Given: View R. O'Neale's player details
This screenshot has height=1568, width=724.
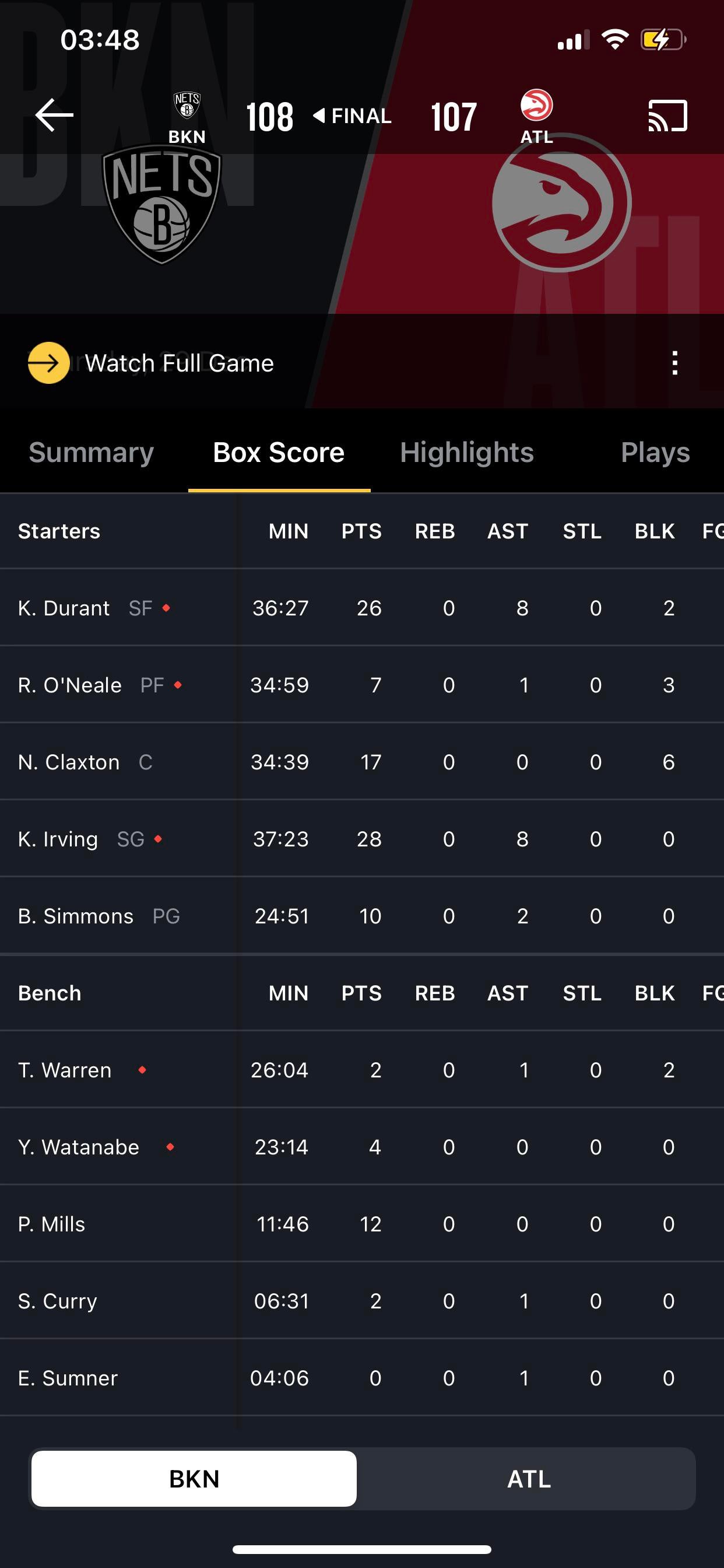Looking at the screenshot, I should [70, 685].
